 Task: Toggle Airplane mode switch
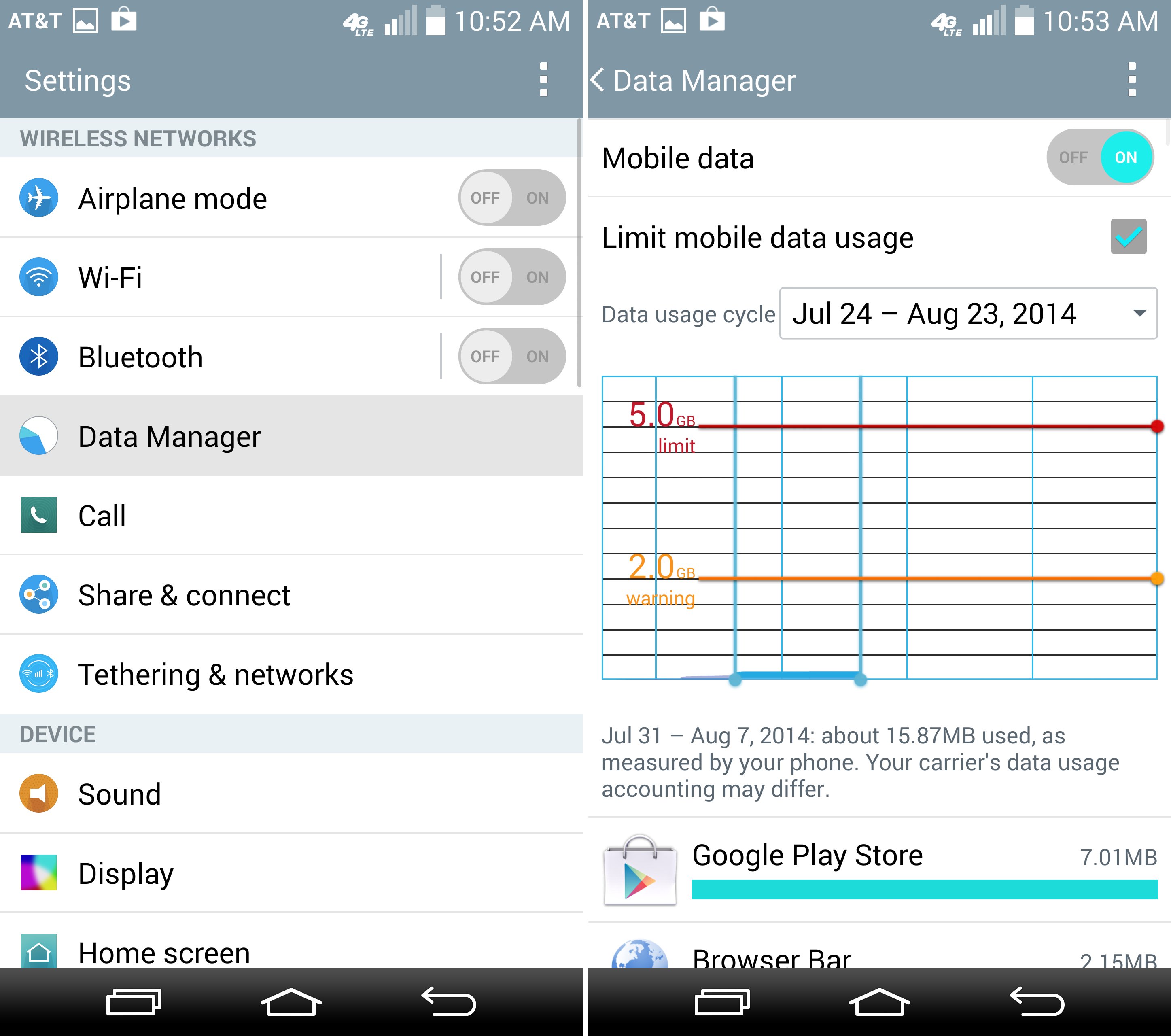pos(511,197)
